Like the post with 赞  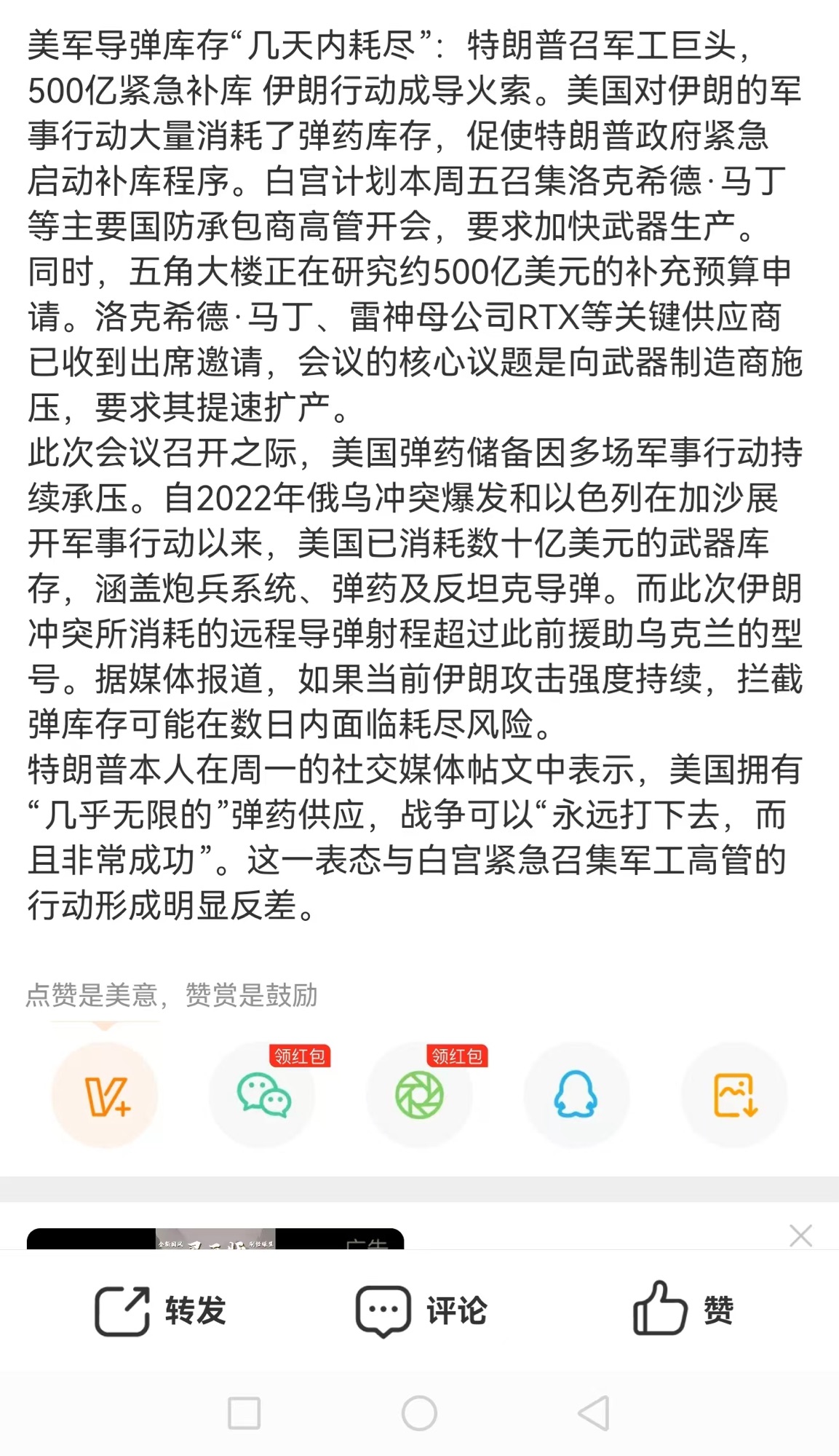(683, 1310)
